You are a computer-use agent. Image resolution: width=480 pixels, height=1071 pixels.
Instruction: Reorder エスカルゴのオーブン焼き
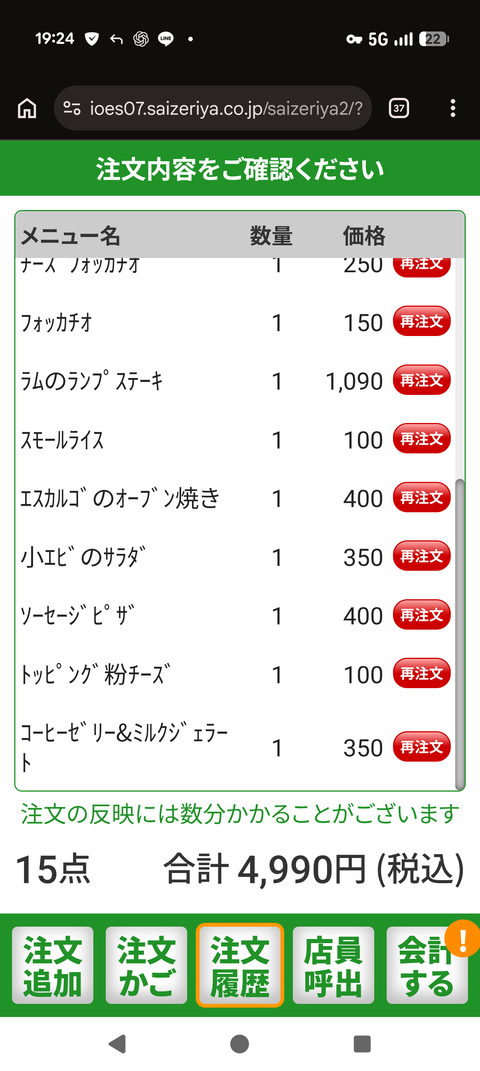click(x=421, y=497)
